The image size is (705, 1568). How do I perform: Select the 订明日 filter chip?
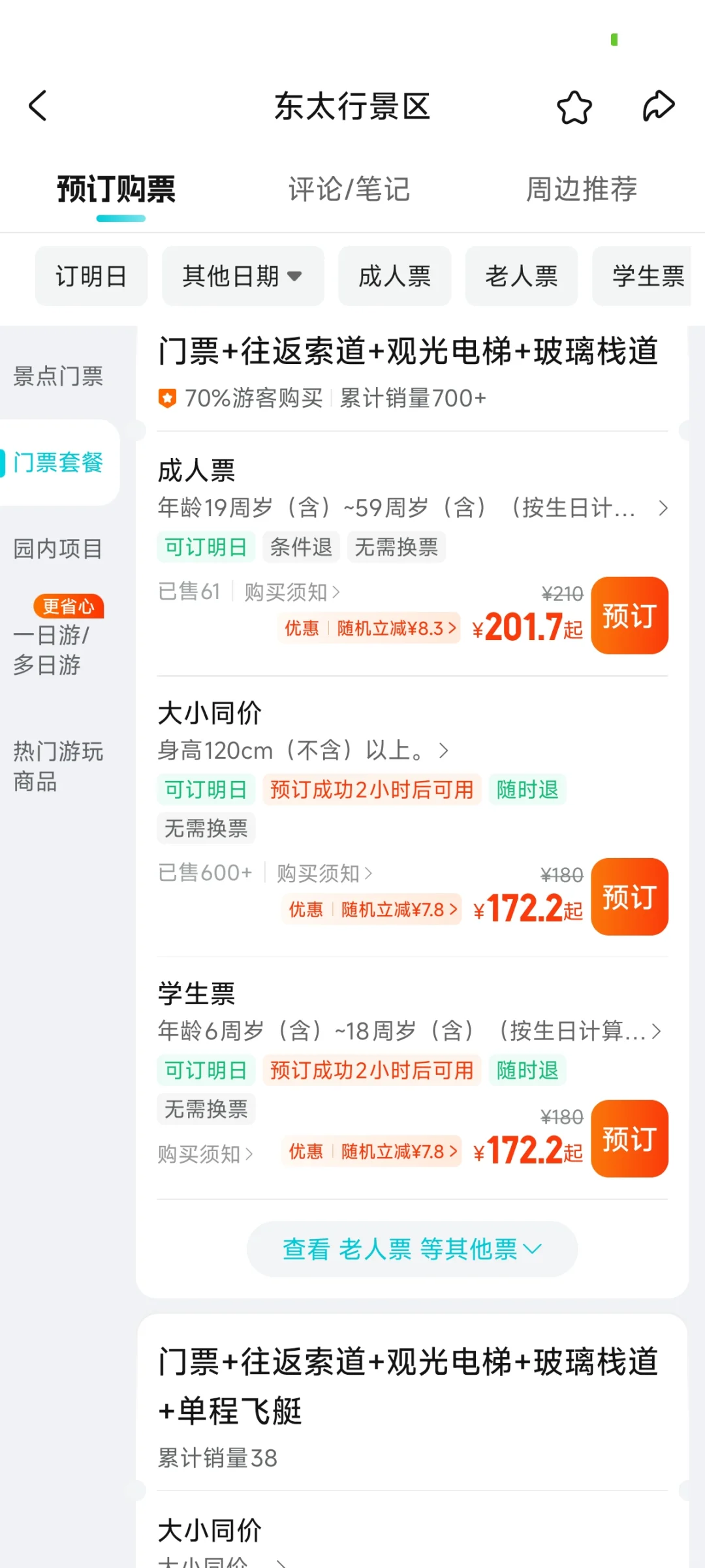coord(91,276)
